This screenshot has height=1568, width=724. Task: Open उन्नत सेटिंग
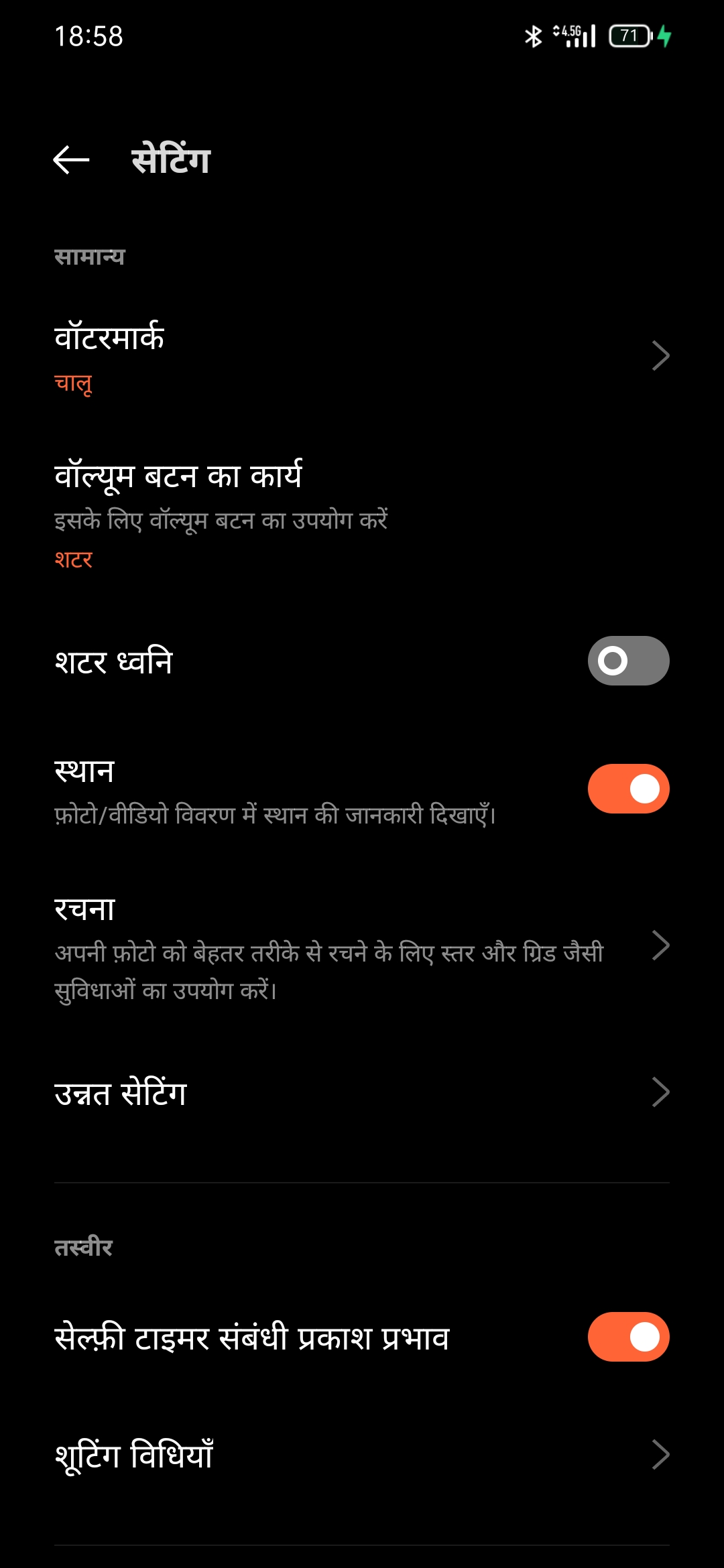pos(362,1093)
